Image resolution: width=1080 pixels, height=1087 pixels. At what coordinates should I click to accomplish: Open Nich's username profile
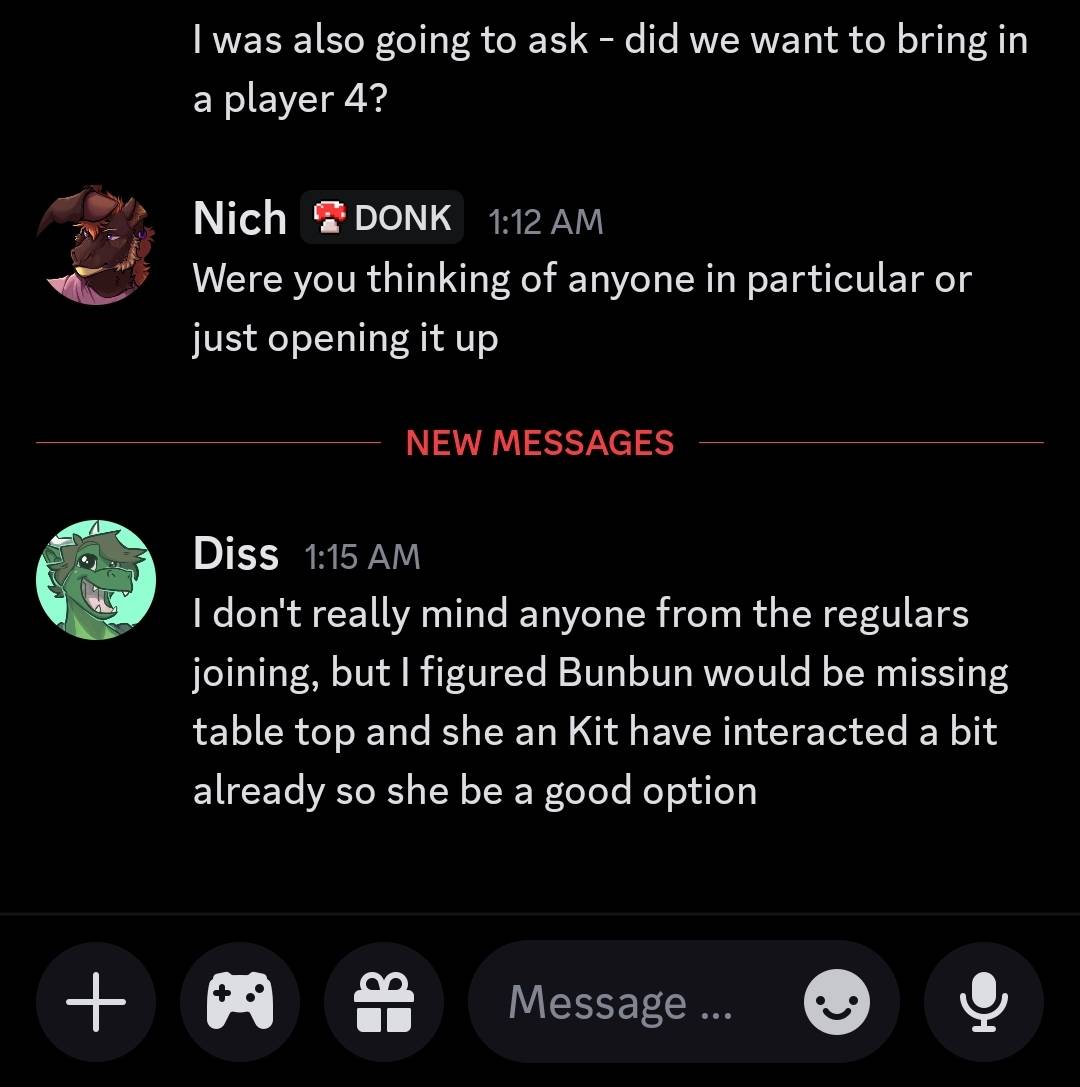tap(239, 218)
